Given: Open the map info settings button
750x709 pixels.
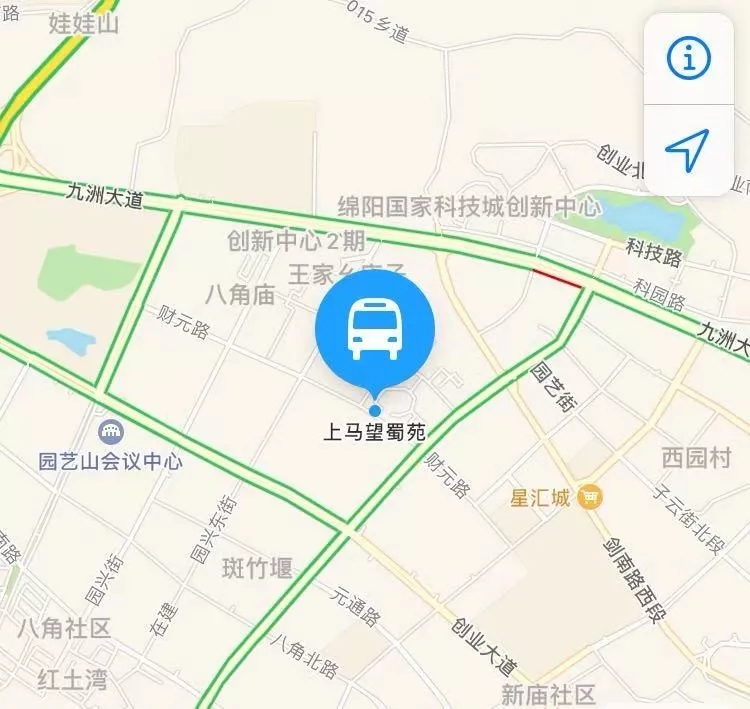Looking at the screenshot, I should [x=687, y=59].
